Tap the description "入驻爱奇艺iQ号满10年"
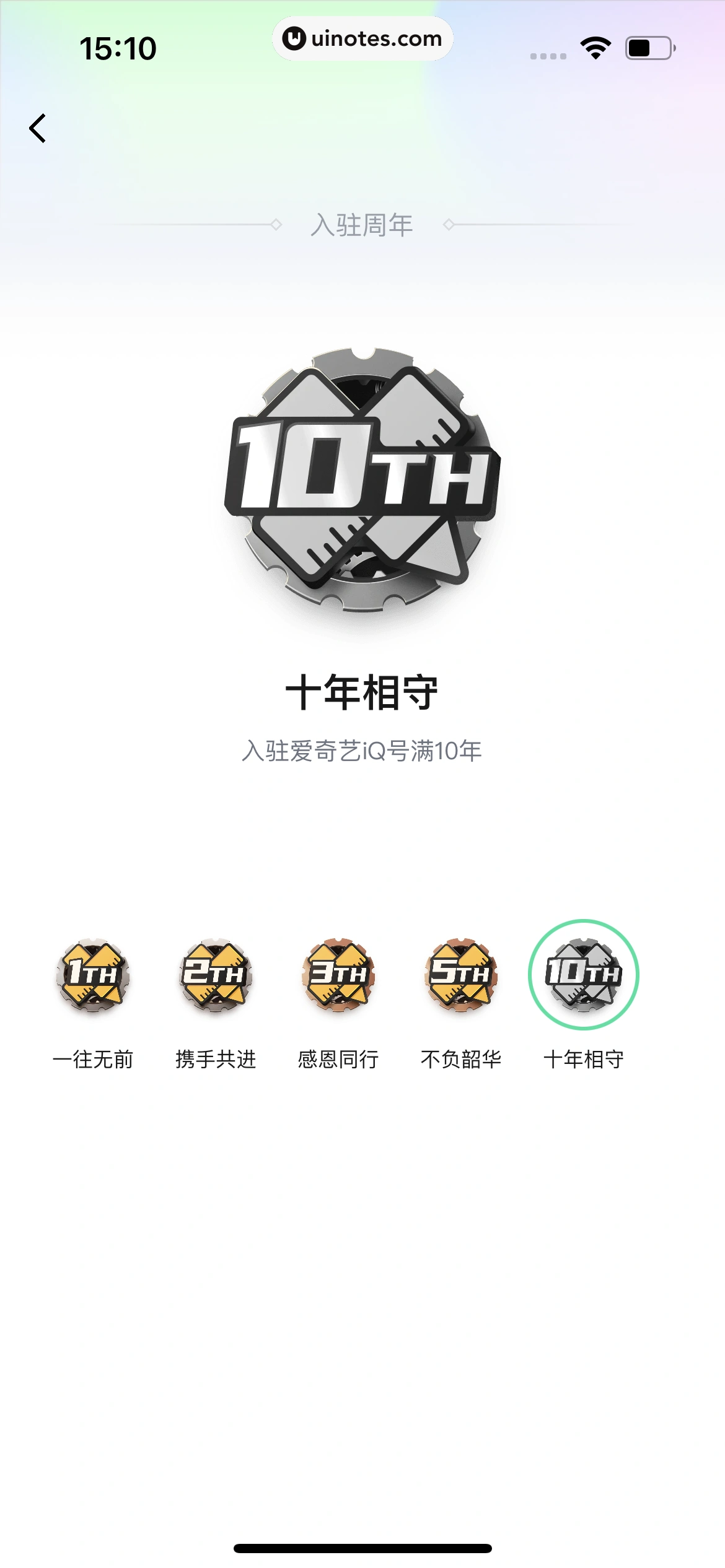 click(362, 751)
